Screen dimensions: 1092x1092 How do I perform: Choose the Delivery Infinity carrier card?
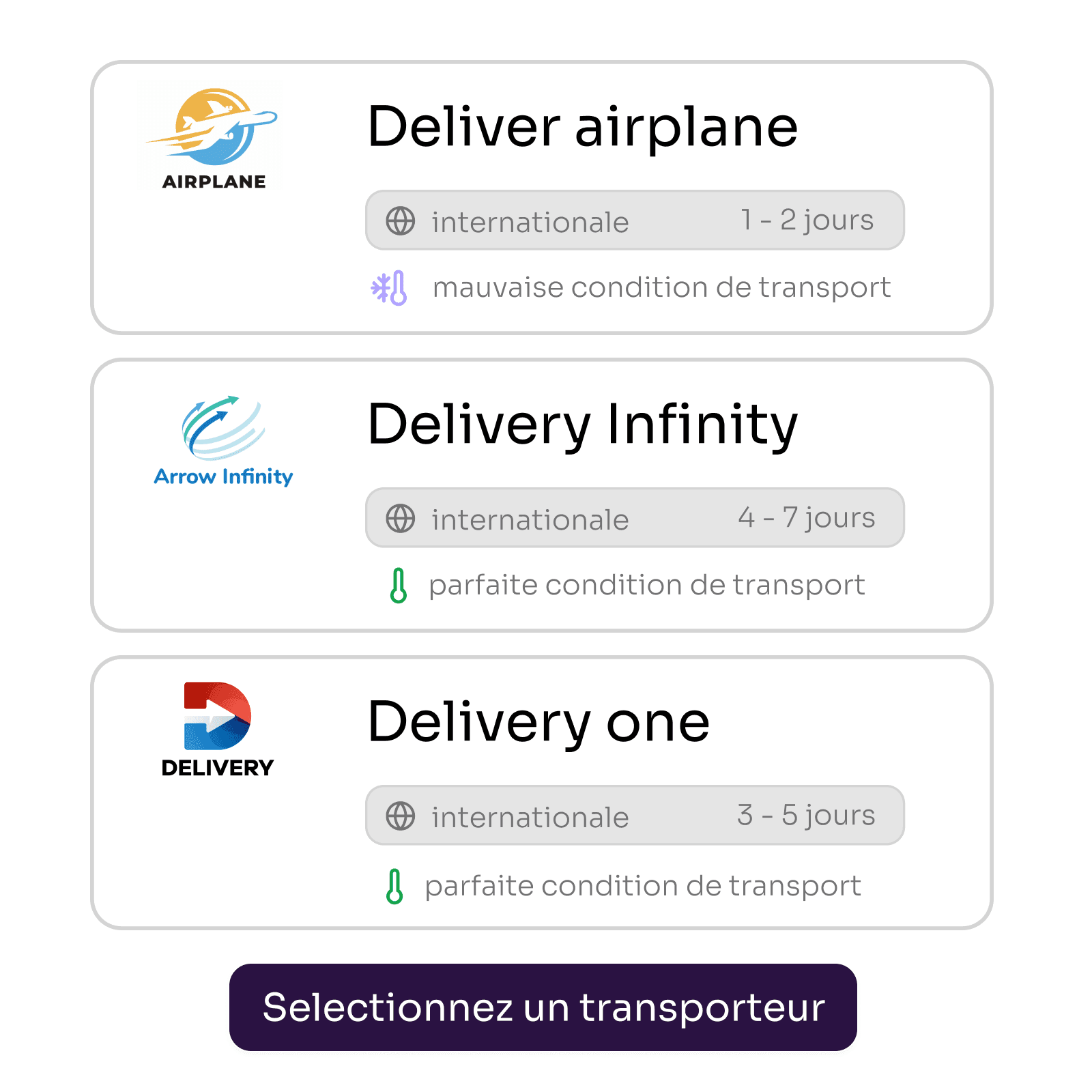[541, 495]
